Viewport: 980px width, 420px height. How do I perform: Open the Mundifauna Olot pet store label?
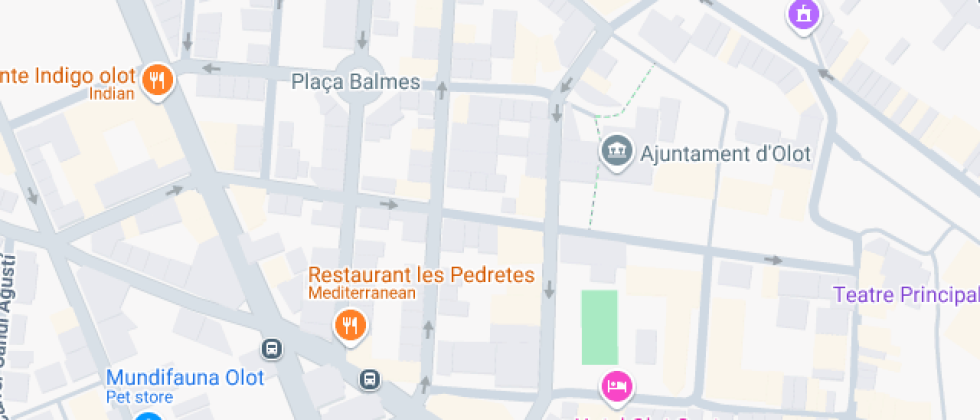click(x=185, y=379)
